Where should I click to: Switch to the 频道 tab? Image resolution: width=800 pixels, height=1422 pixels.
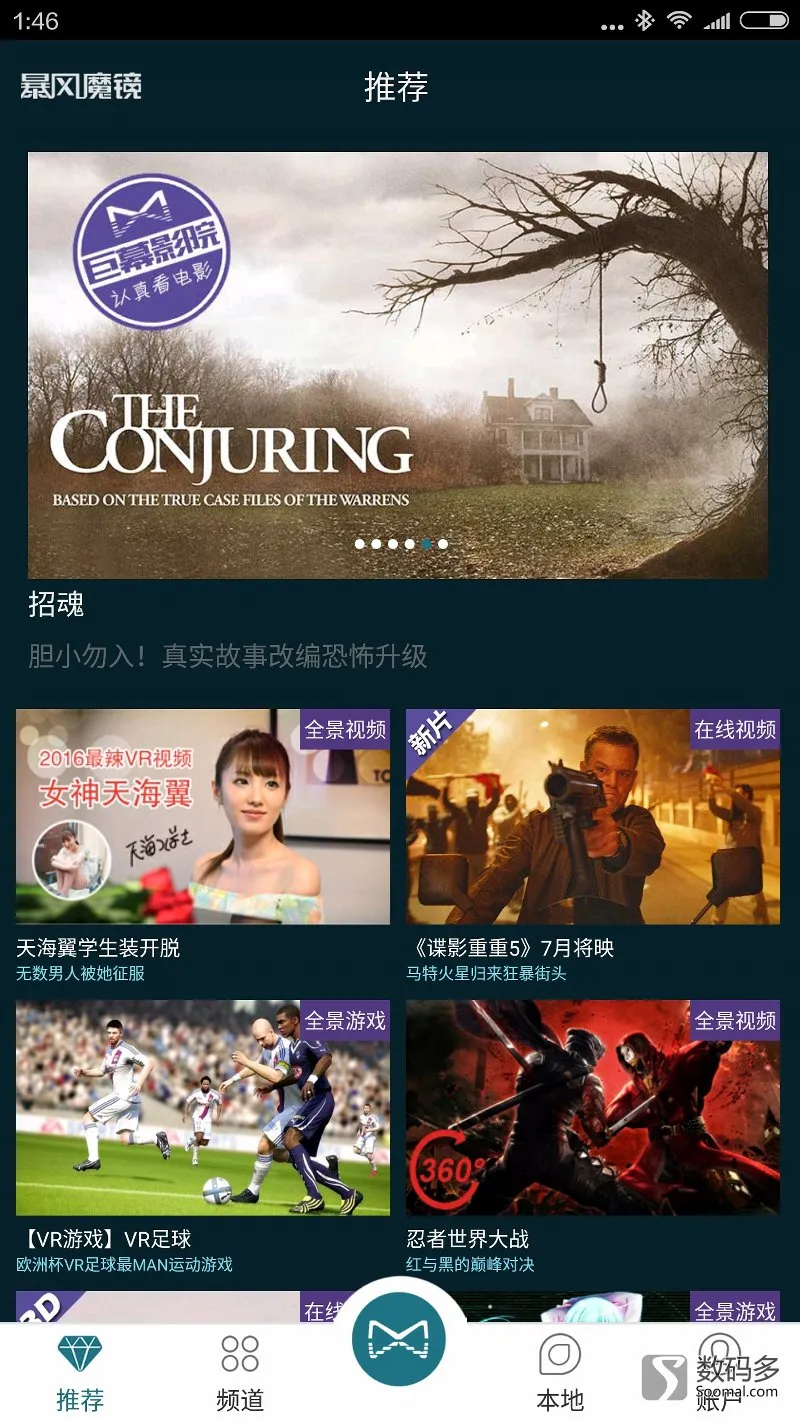[240, 1372]
